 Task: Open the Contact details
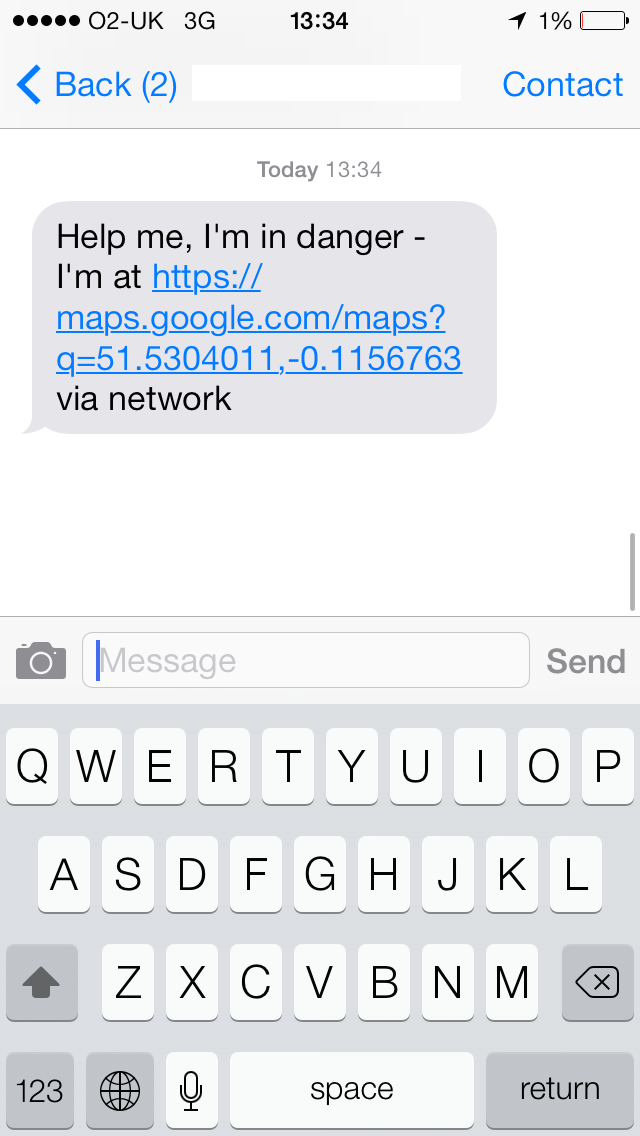pyautogui.click(x=562, y=85)
